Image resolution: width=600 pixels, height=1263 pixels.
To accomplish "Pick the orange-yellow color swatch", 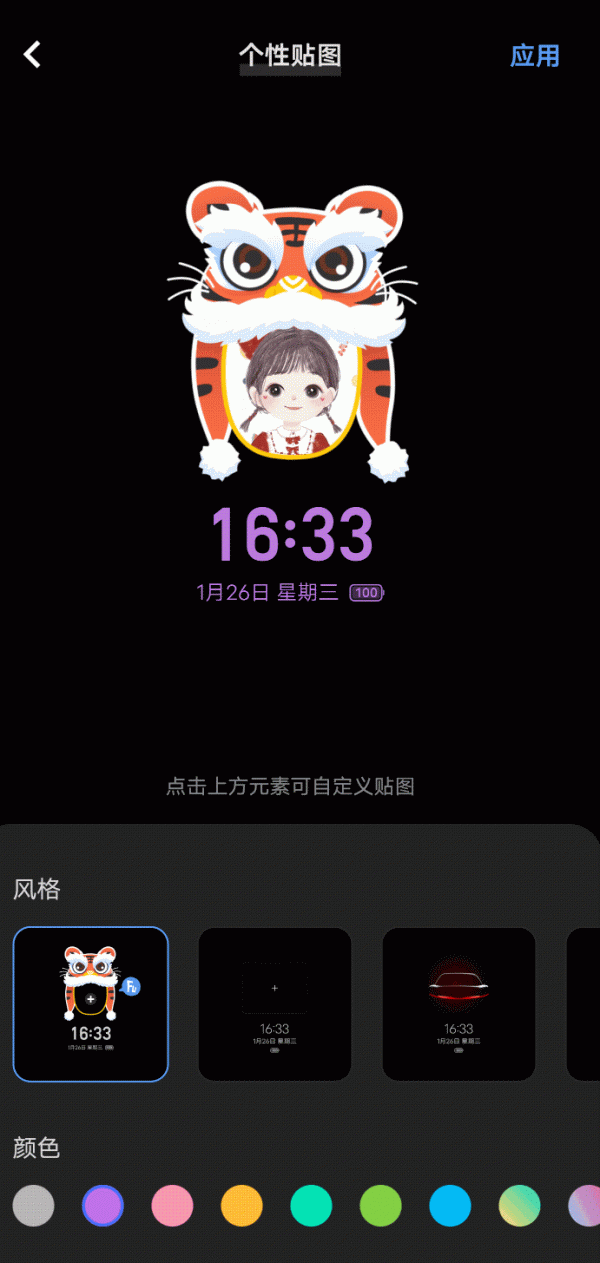I will [x=242, y=1206].
